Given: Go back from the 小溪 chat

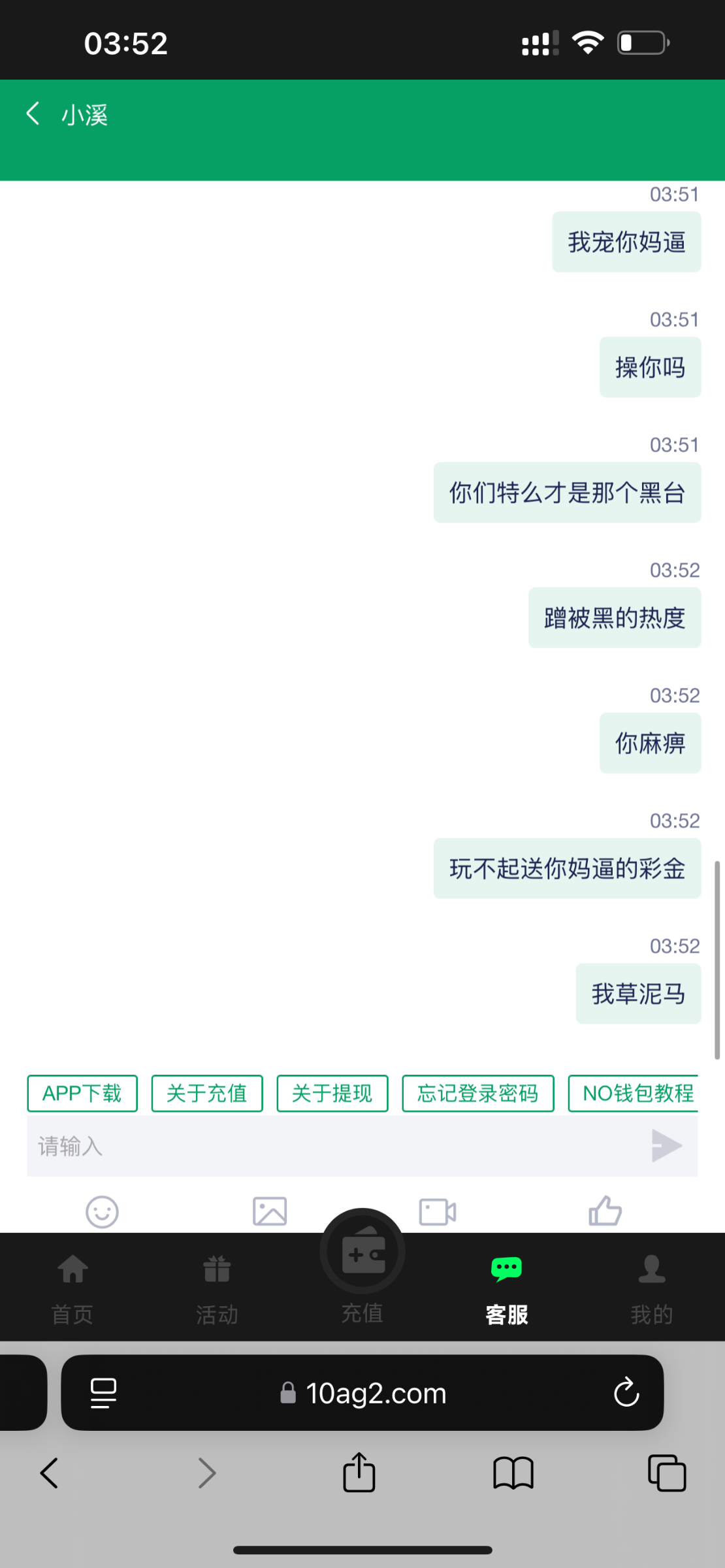Looking at the screenshot, I should 33,114.
